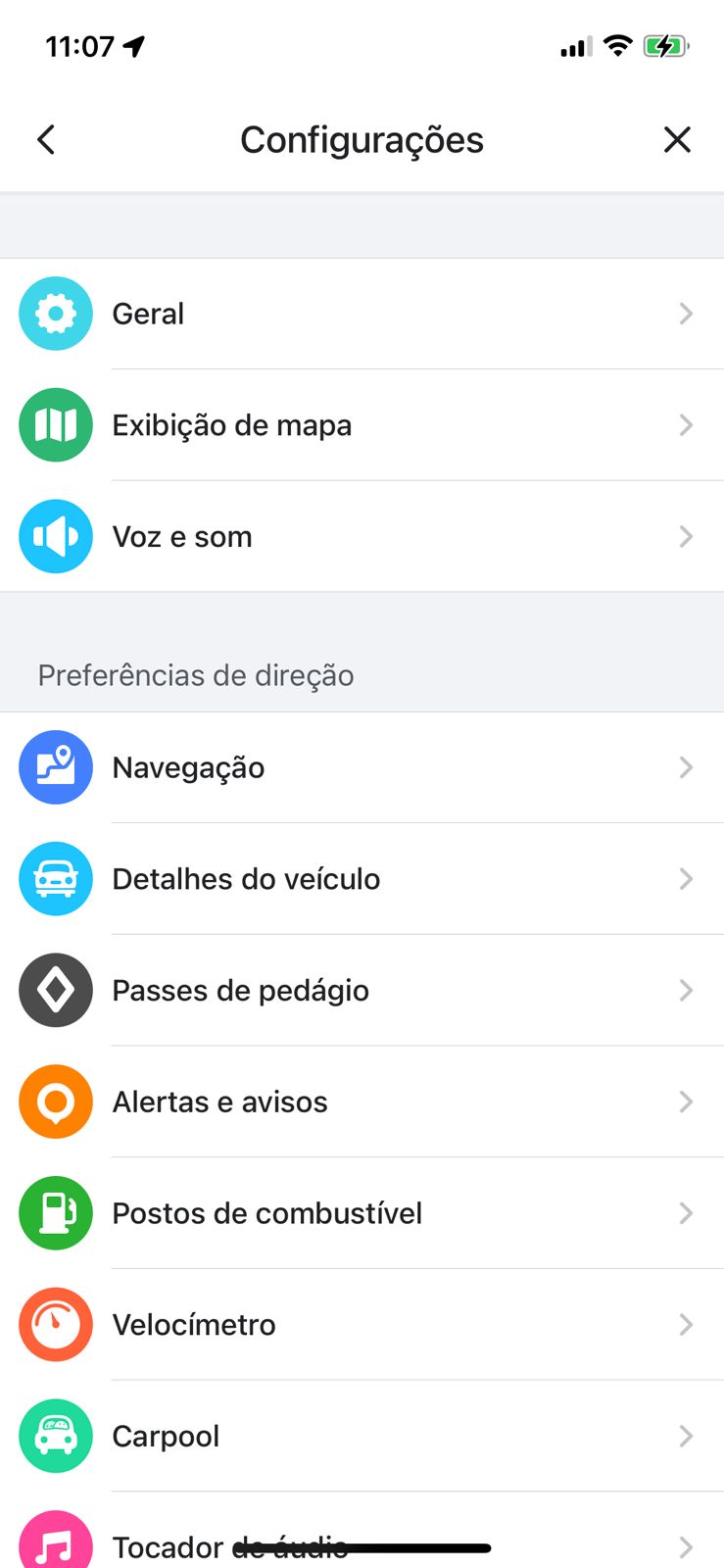Open Geral settings
This screenshot has height=1568, width=724.
[x=362, y=314]
